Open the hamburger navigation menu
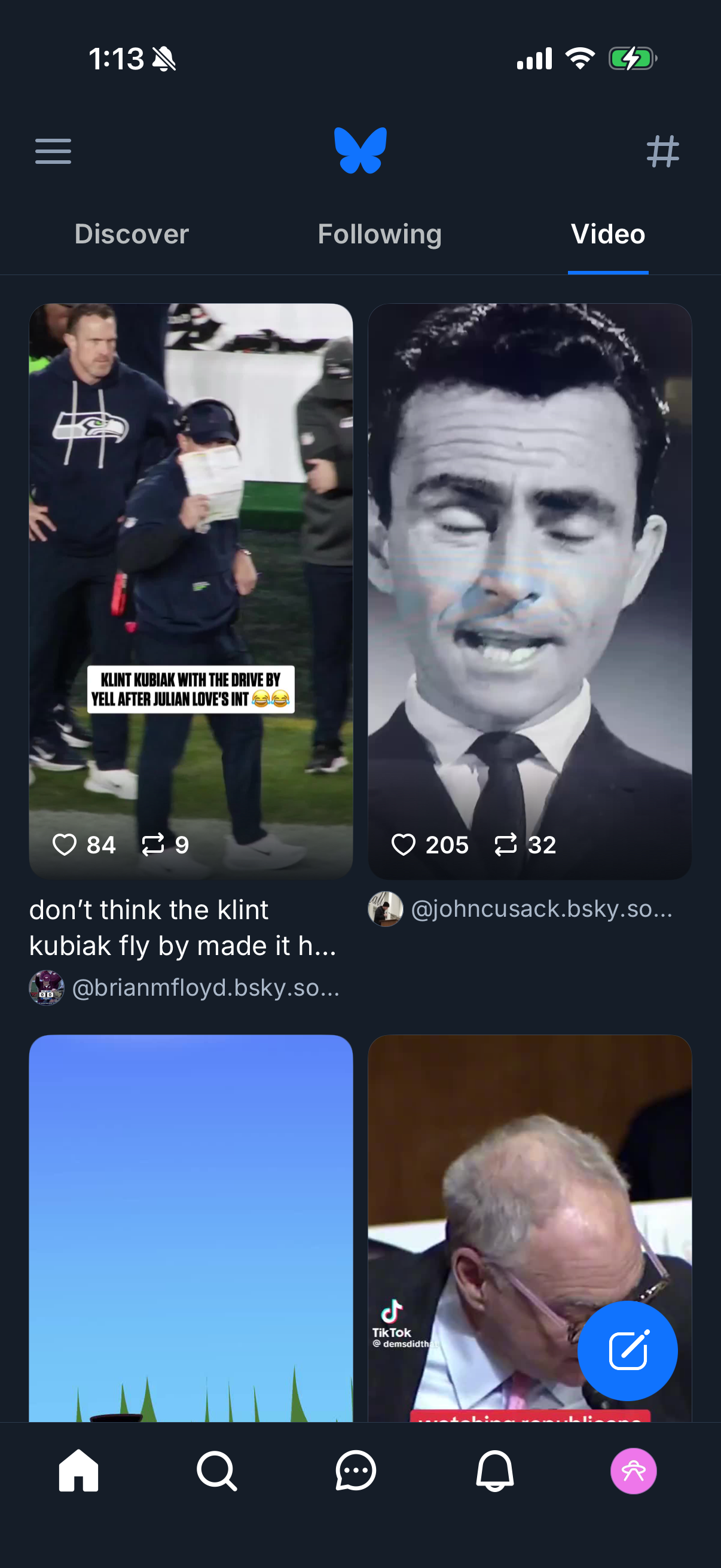 pyautogui.click(x=53, y=151)
